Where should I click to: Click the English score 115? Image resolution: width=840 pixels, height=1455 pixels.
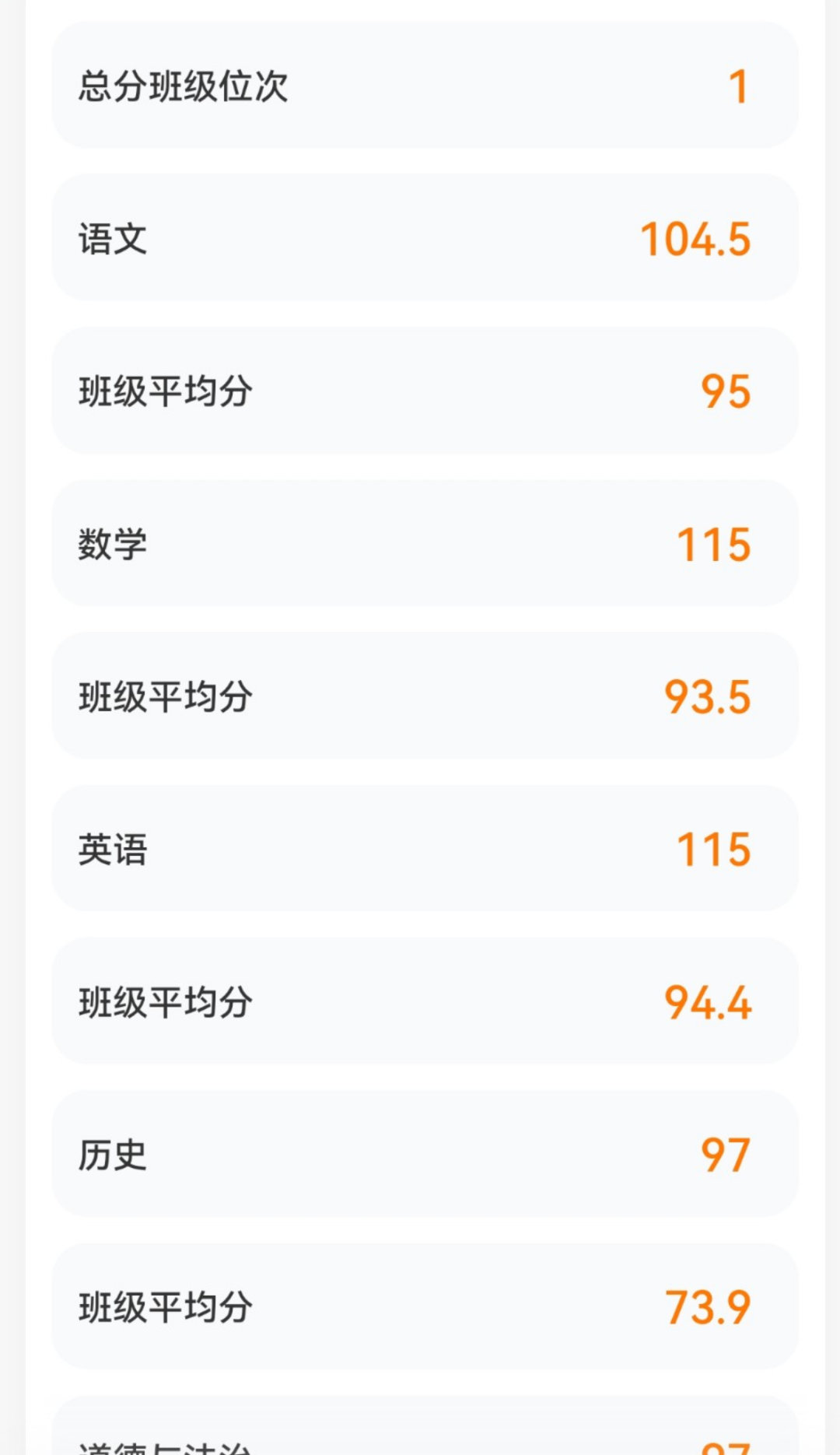click(712, 851)
